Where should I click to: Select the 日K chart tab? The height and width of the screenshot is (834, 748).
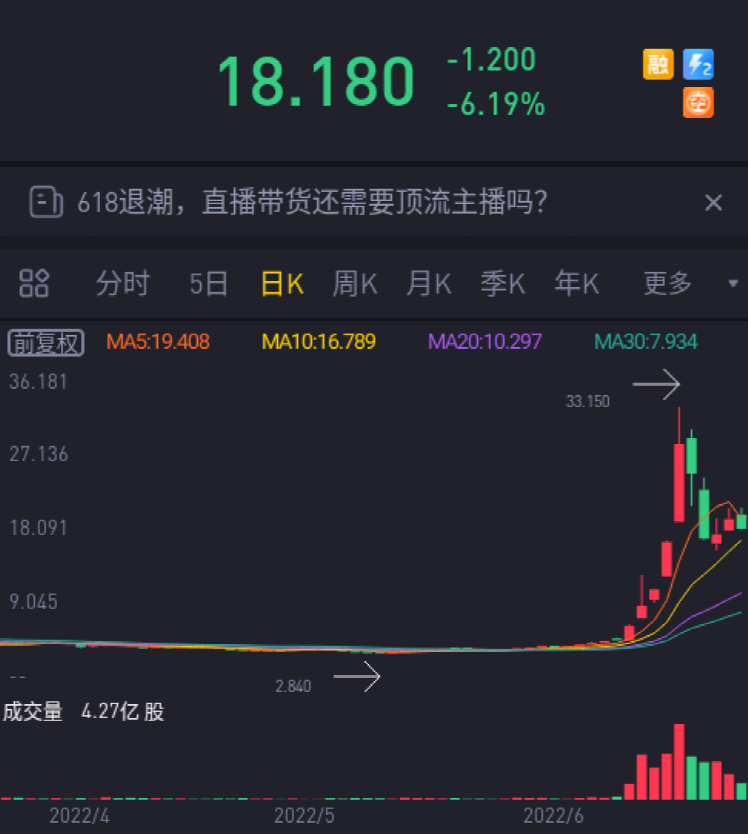[x=281, y=284]
